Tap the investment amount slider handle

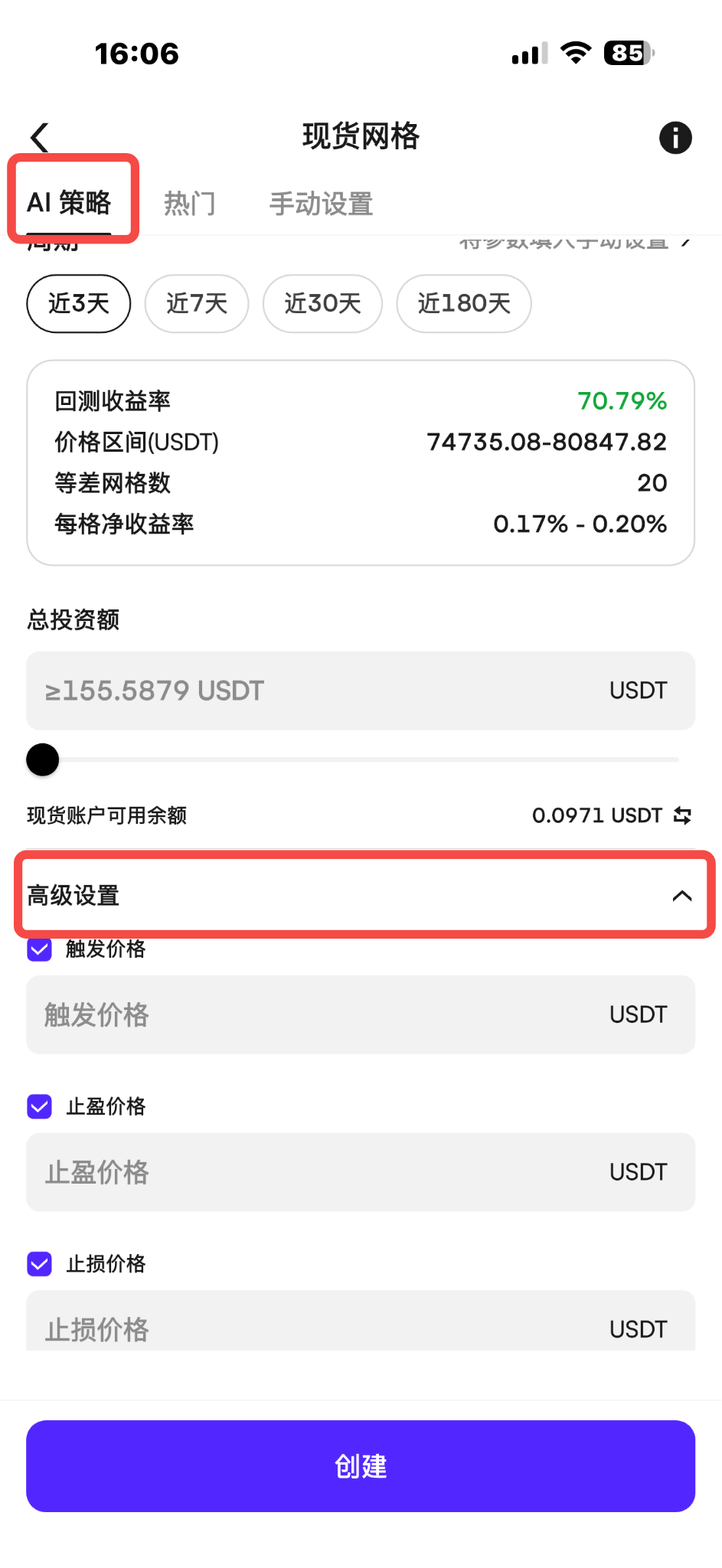[x=43, y=759]
